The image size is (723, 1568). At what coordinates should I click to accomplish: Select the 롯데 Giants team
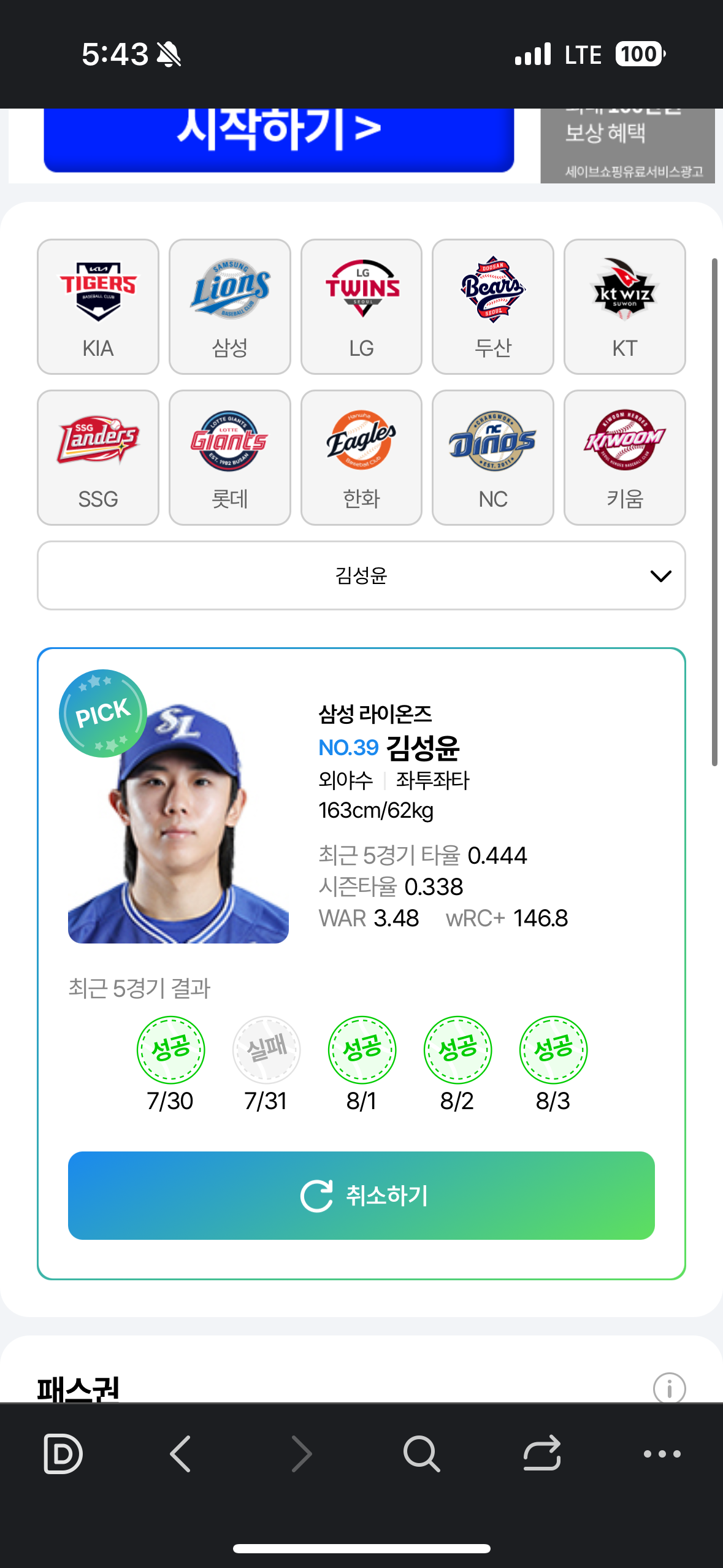click(x=230, y=458)
